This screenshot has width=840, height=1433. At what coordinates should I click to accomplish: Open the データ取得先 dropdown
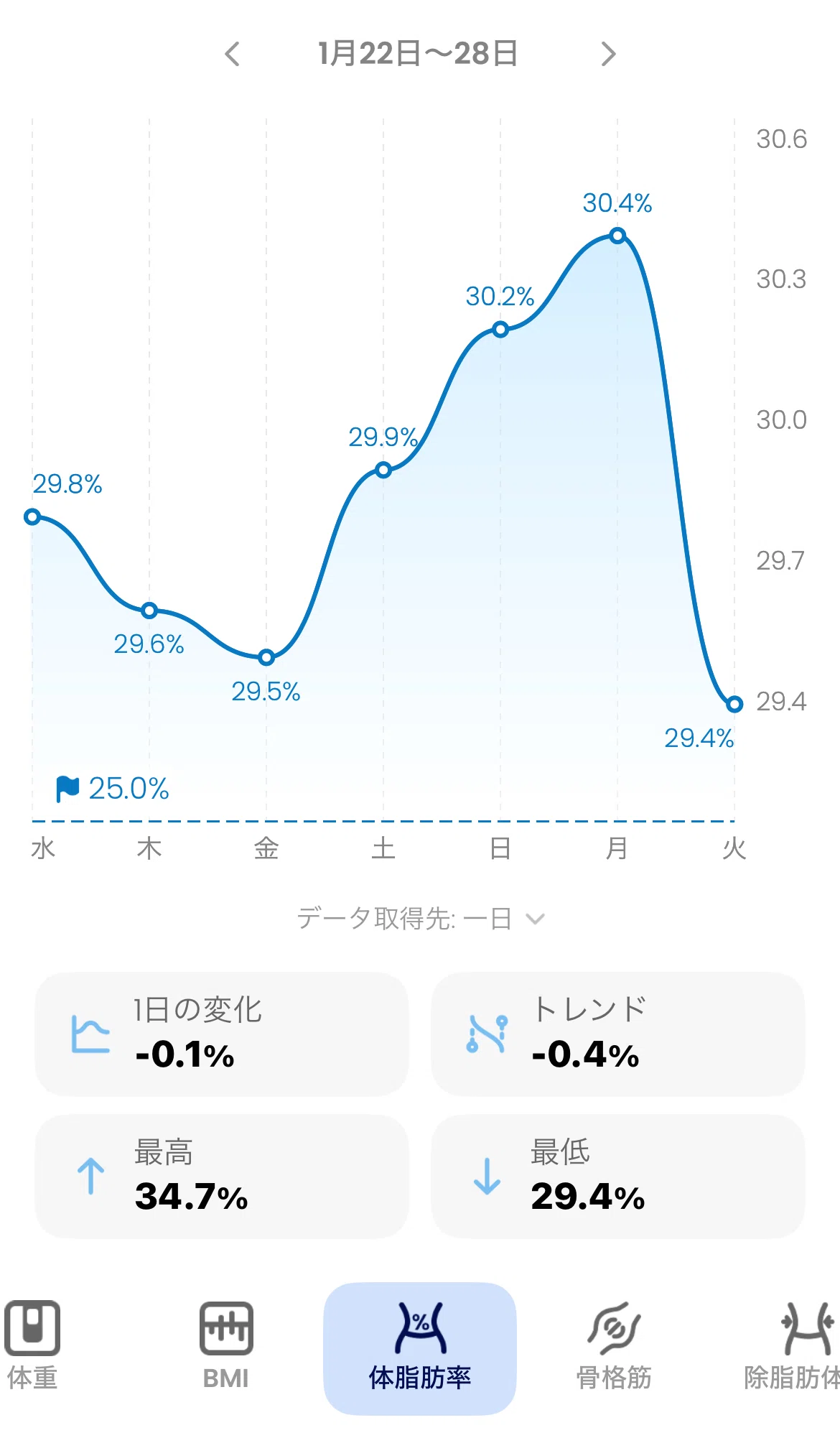[421, 918]
